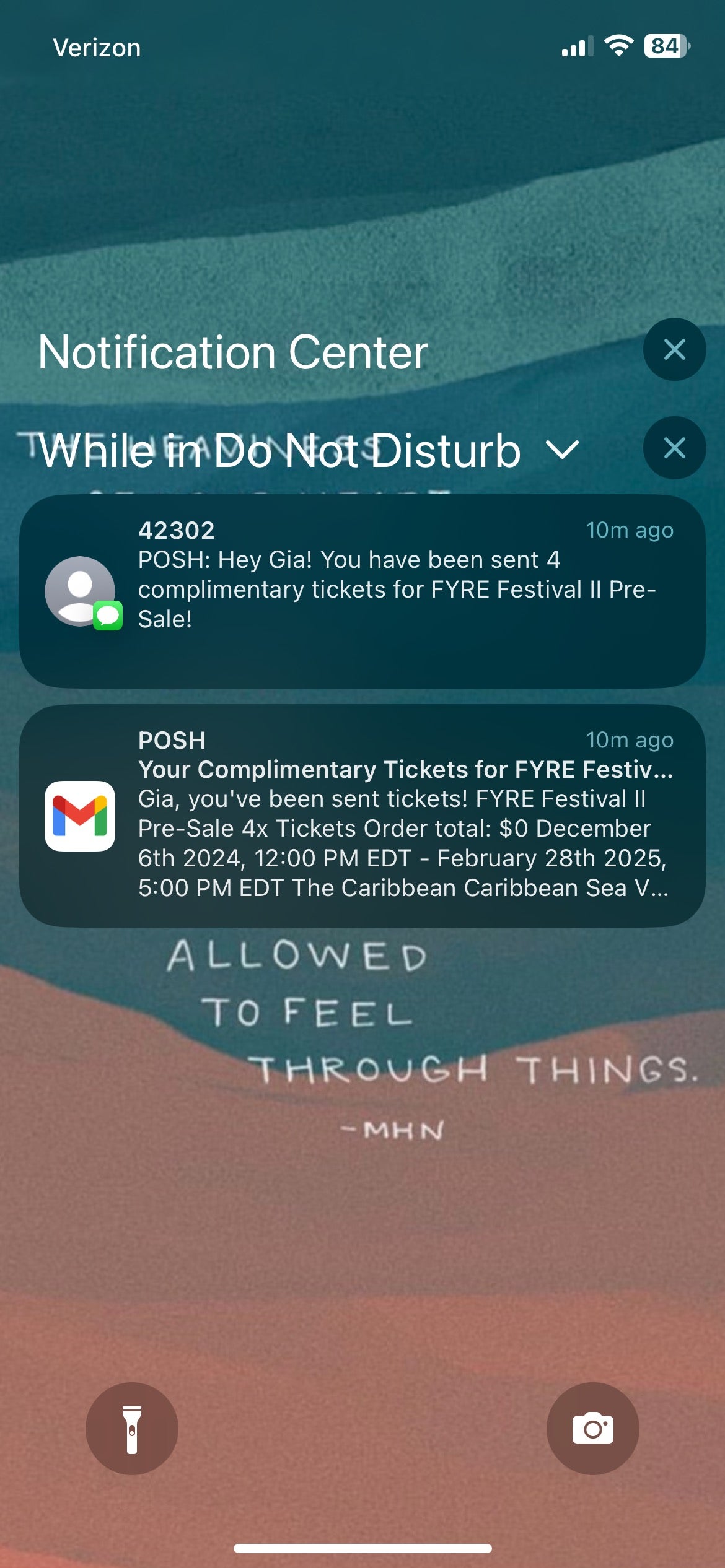
Task: Dismiss the While in Do Not Disturb group
Action: (x=674, y=448)
